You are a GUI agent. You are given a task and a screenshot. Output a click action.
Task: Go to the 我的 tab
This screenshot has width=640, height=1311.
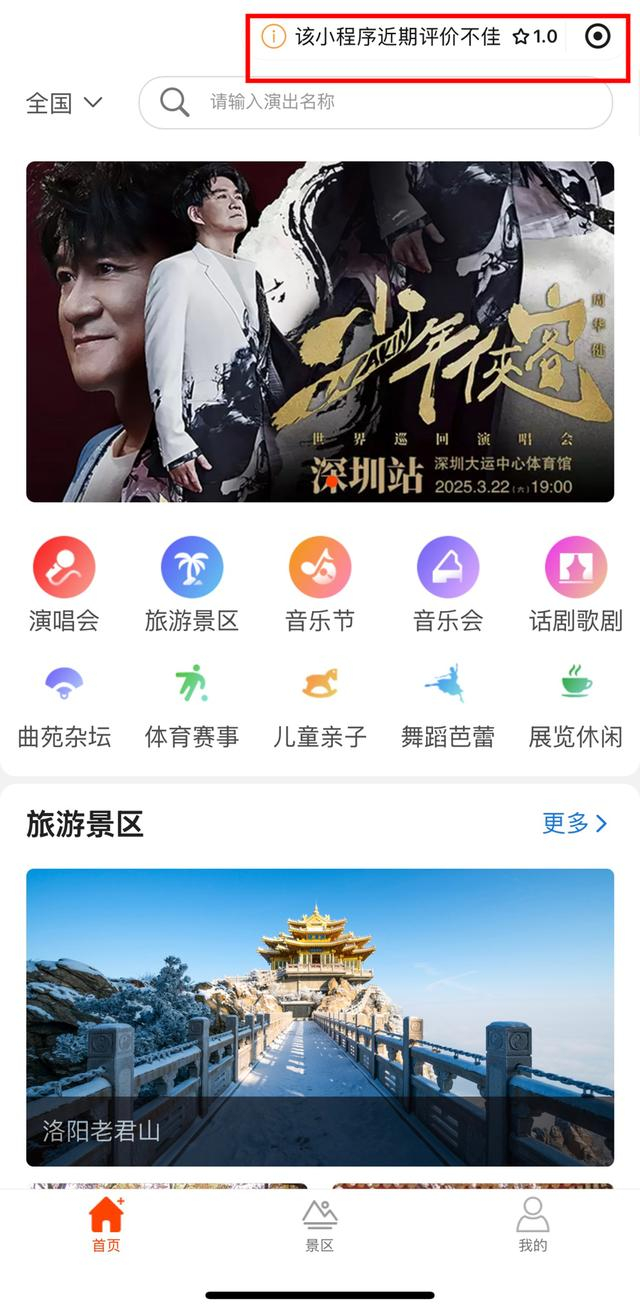[x=533, y=1223]
